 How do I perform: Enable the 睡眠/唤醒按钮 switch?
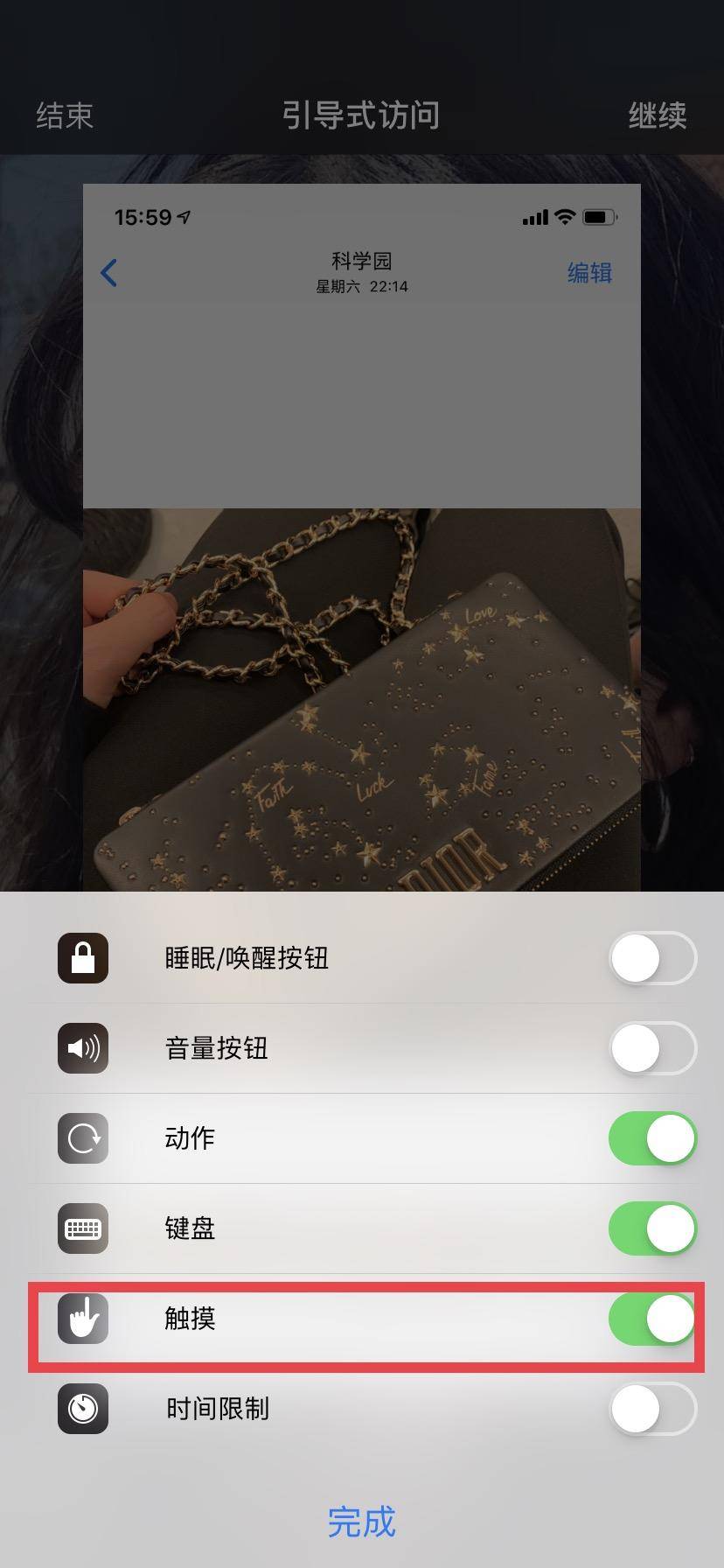pyautogui.click(x=652, y=958)
